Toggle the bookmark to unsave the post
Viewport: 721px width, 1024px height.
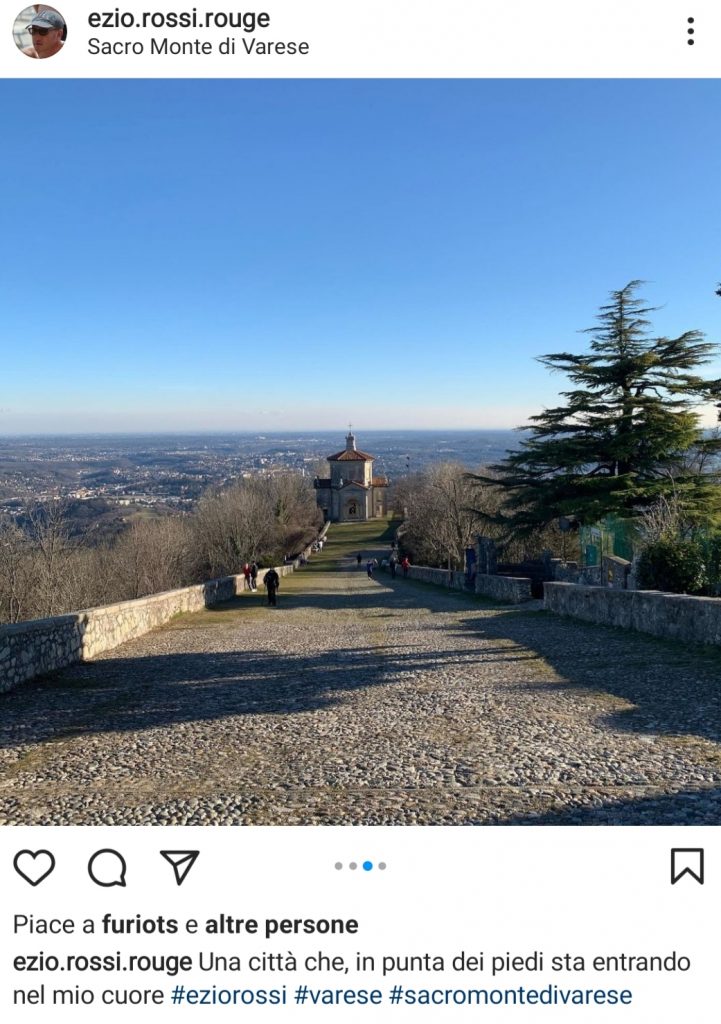(688, 868)
